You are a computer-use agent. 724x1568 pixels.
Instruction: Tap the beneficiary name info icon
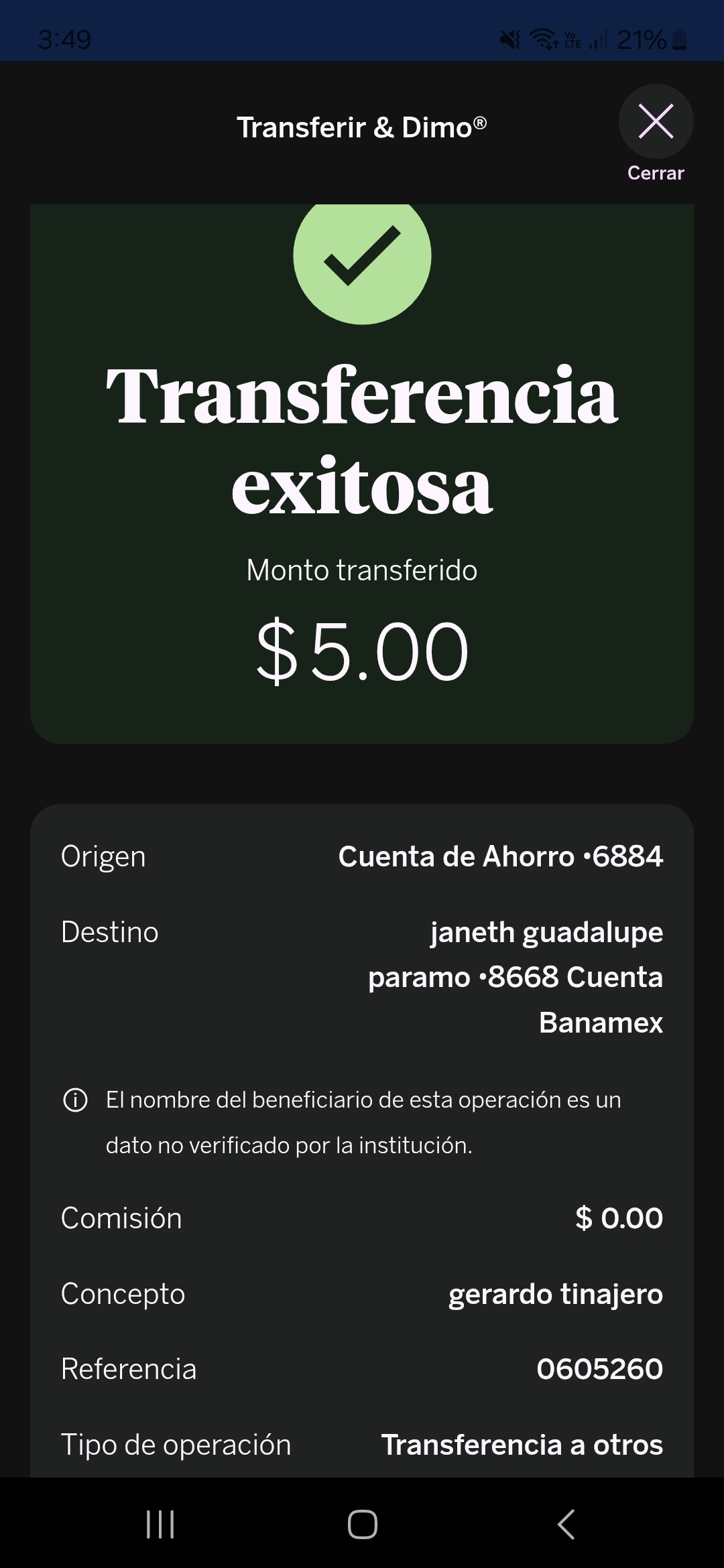(75, 1100)
